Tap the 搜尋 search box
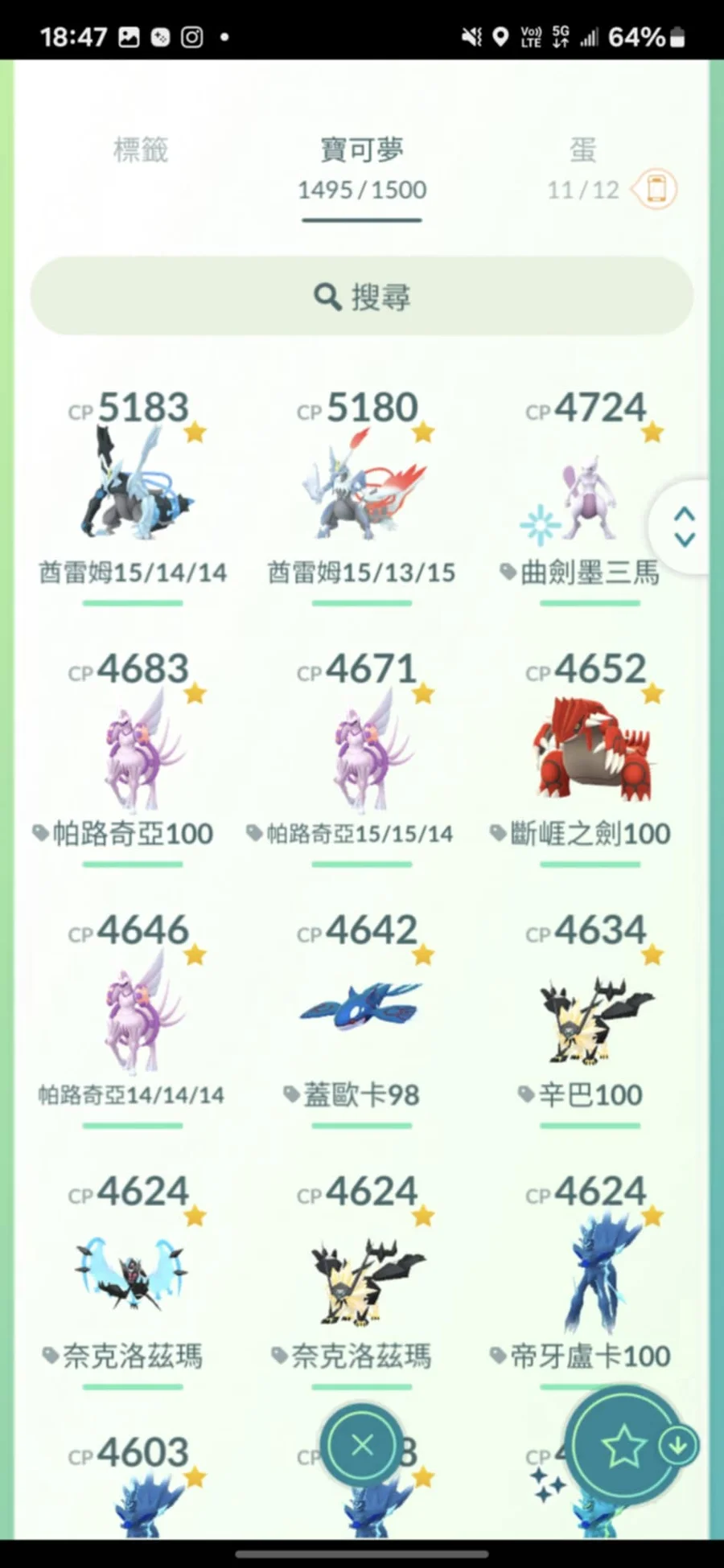 362,296
